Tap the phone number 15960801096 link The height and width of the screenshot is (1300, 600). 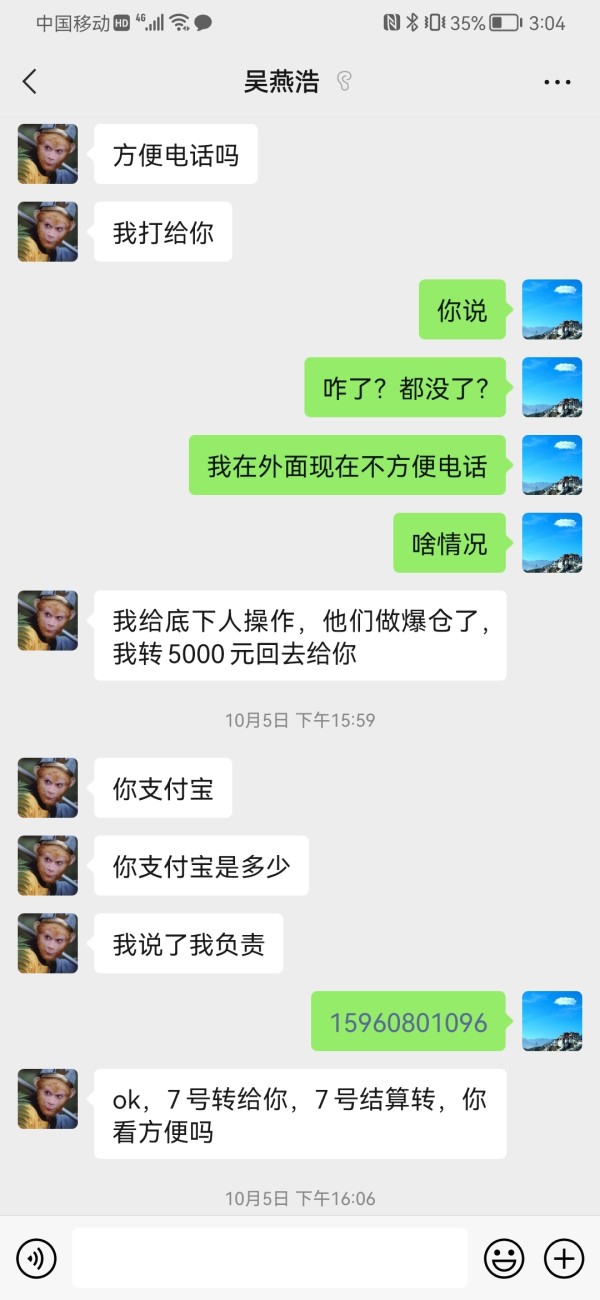(408, 1022)
